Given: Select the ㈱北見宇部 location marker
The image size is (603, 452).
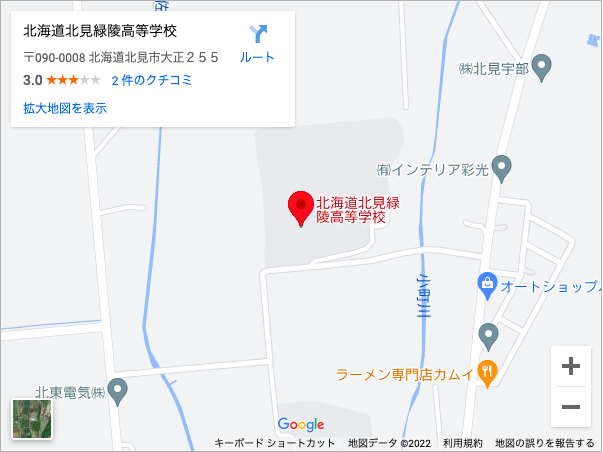Looking at the screenshot, I should [x=542, y=68].
